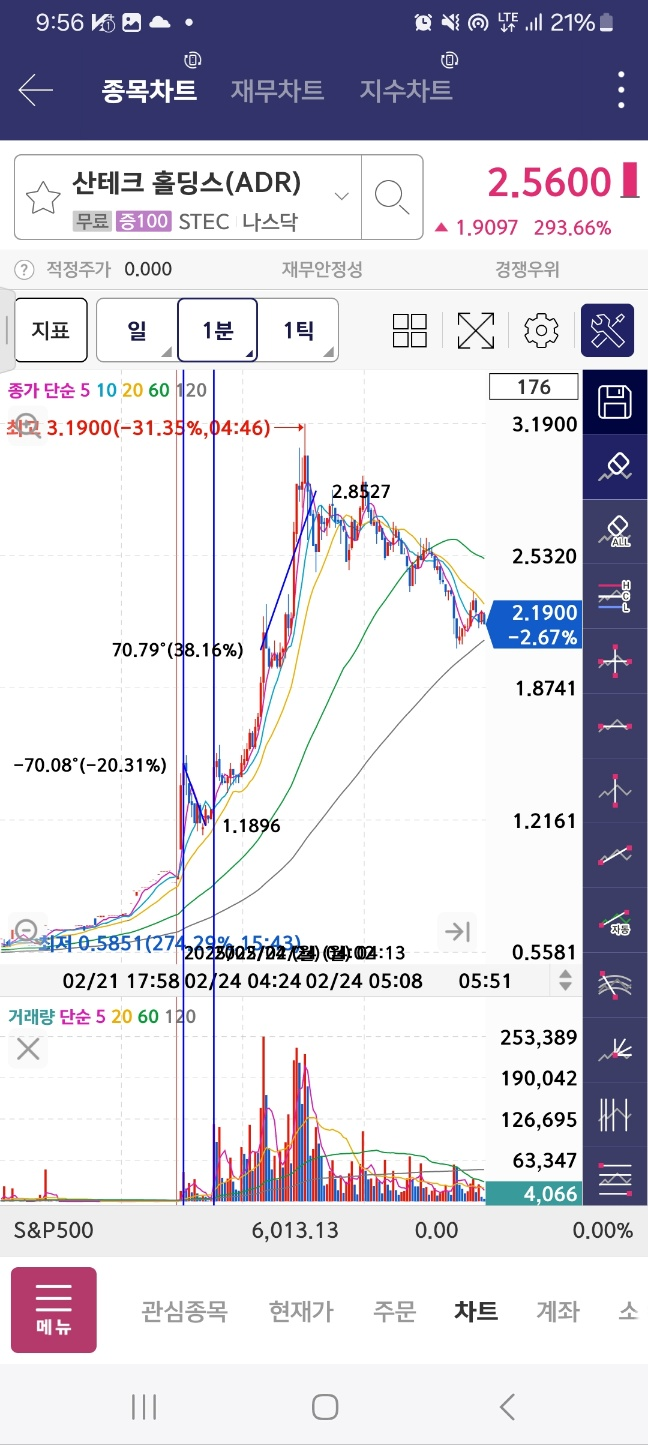
Task: Erase all drawings with ALL eraser
Action: (615, 531)
